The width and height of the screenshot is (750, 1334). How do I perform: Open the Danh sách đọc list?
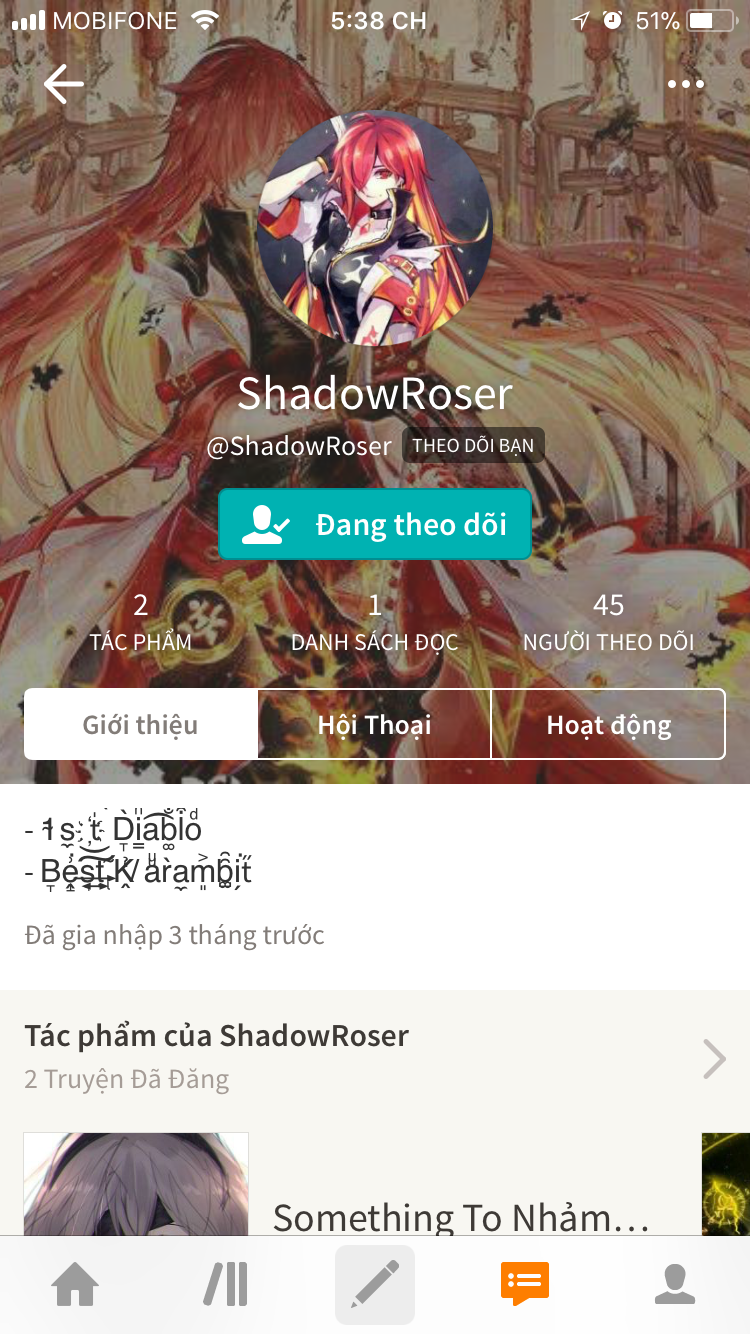(x=375, y=622)
